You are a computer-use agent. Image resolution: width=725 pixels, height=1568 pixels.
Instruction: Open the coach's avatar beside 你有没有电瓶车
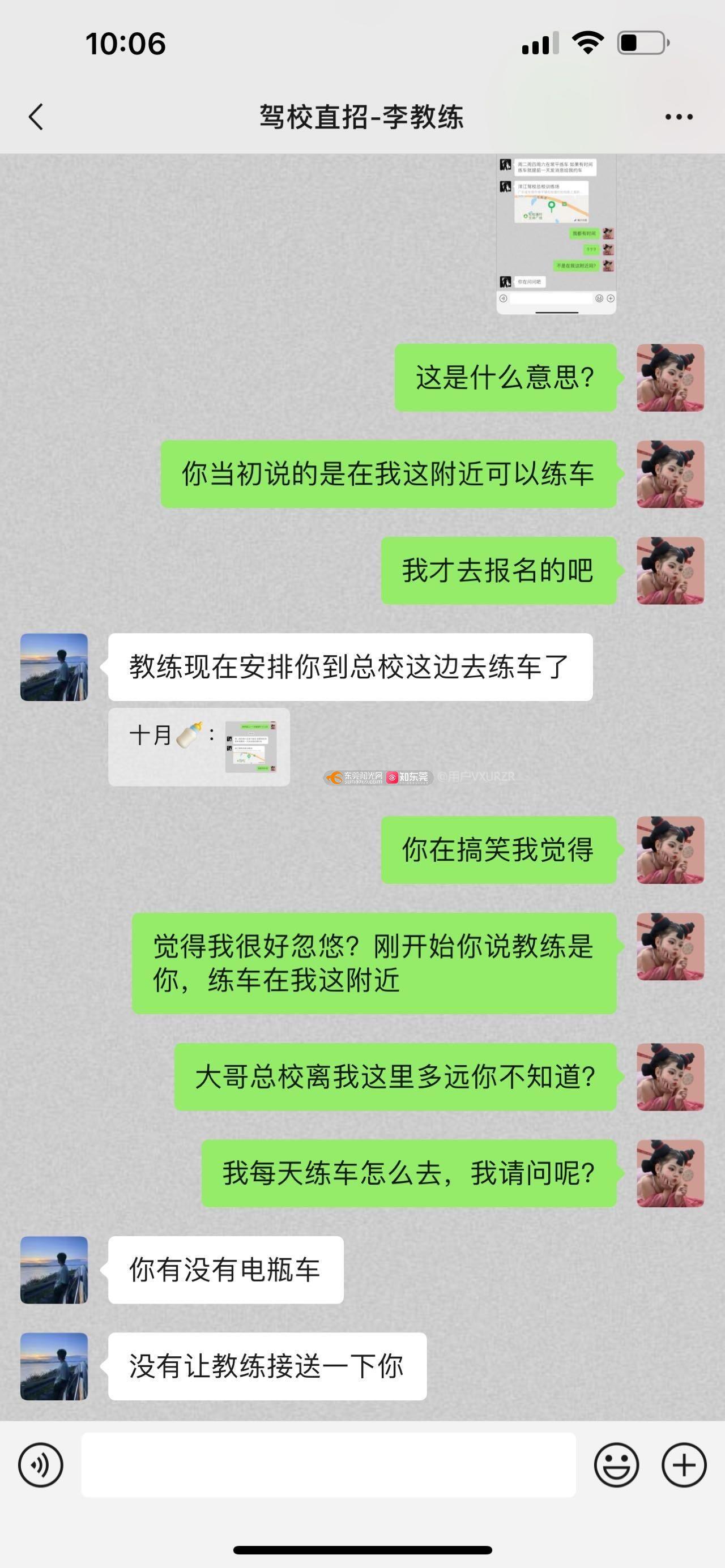54,1270
